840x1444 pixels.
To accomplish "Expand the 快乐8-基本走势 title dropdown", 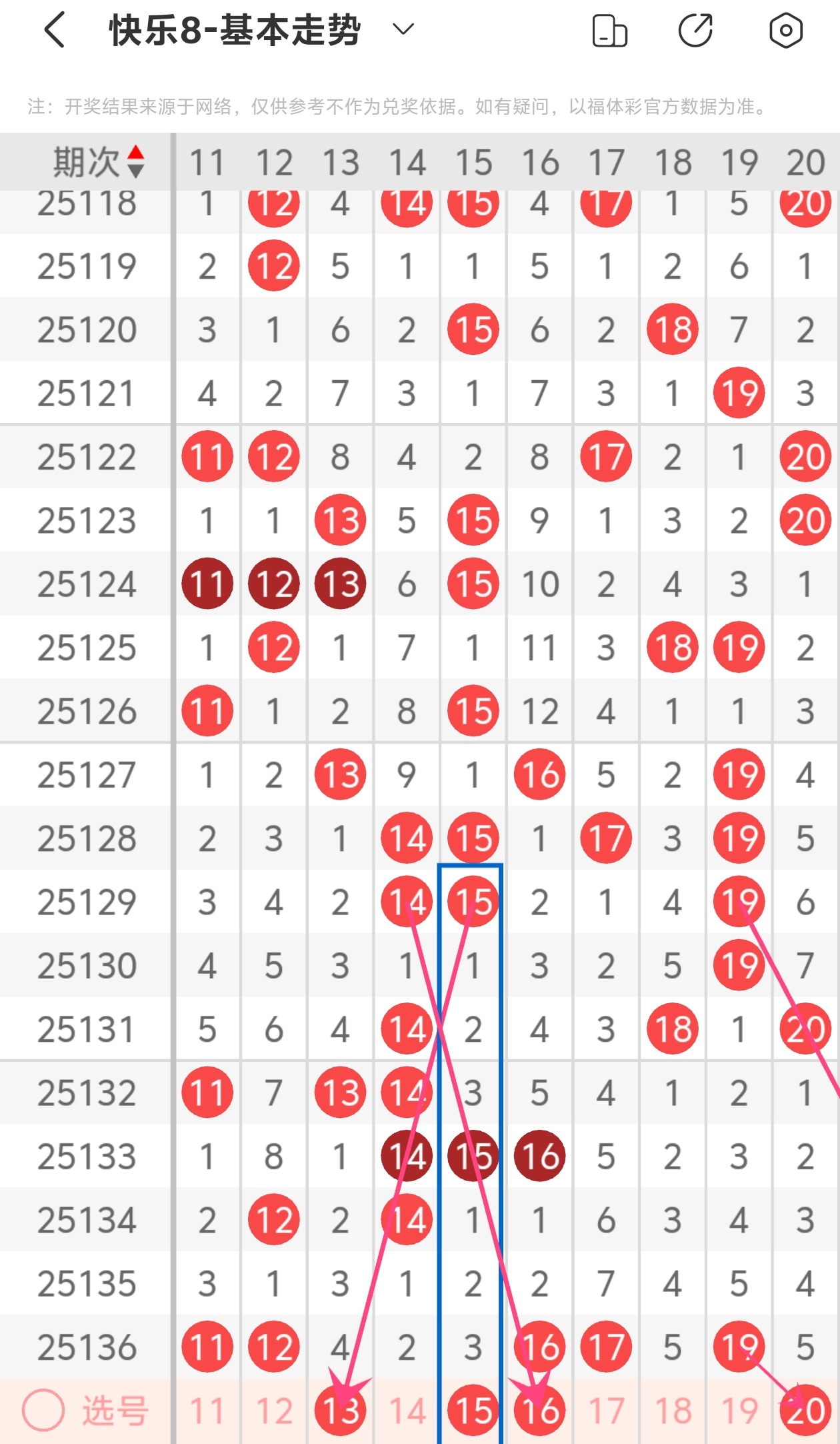I will pos(403,30).
